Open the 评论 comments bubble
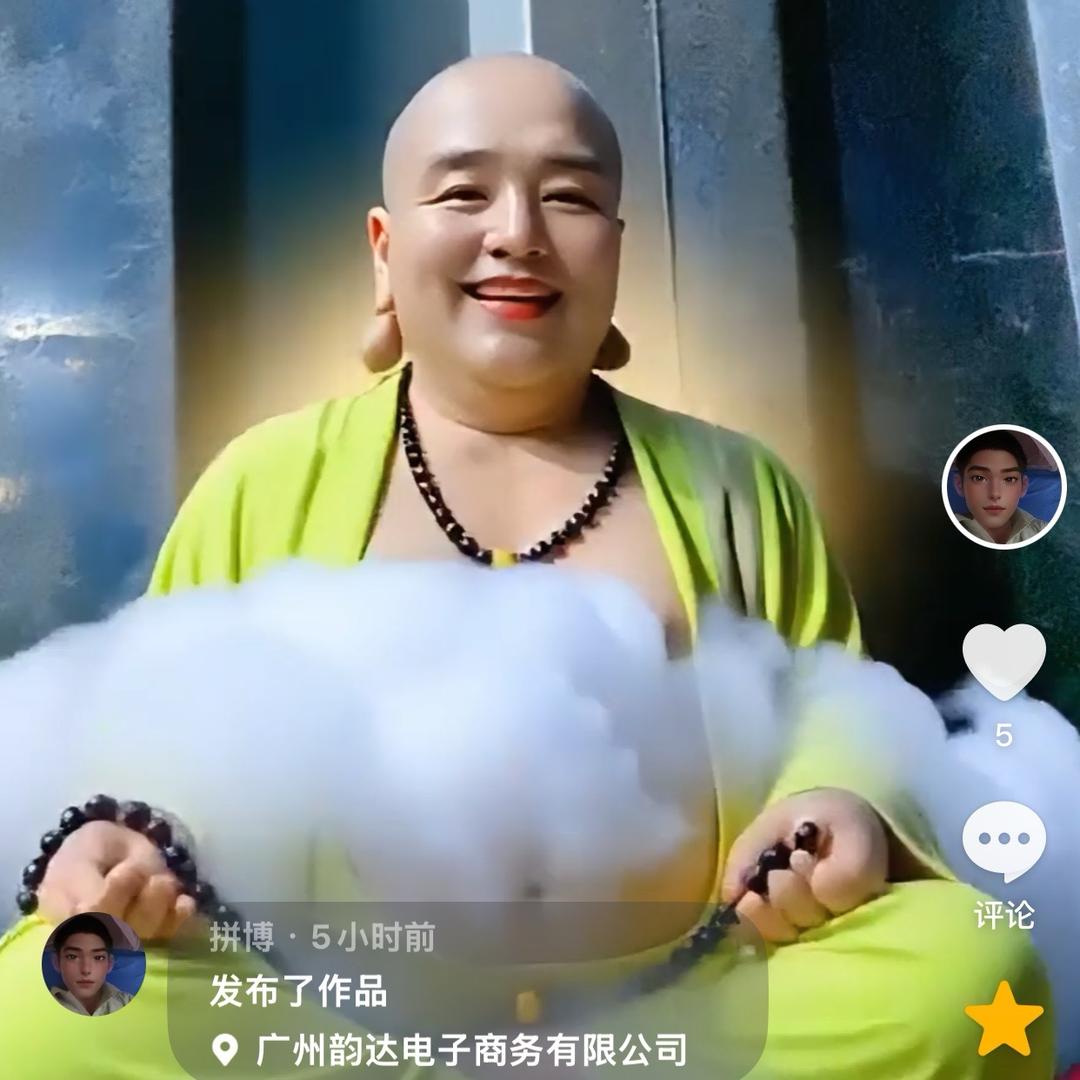 click(x=1003, y=842)
